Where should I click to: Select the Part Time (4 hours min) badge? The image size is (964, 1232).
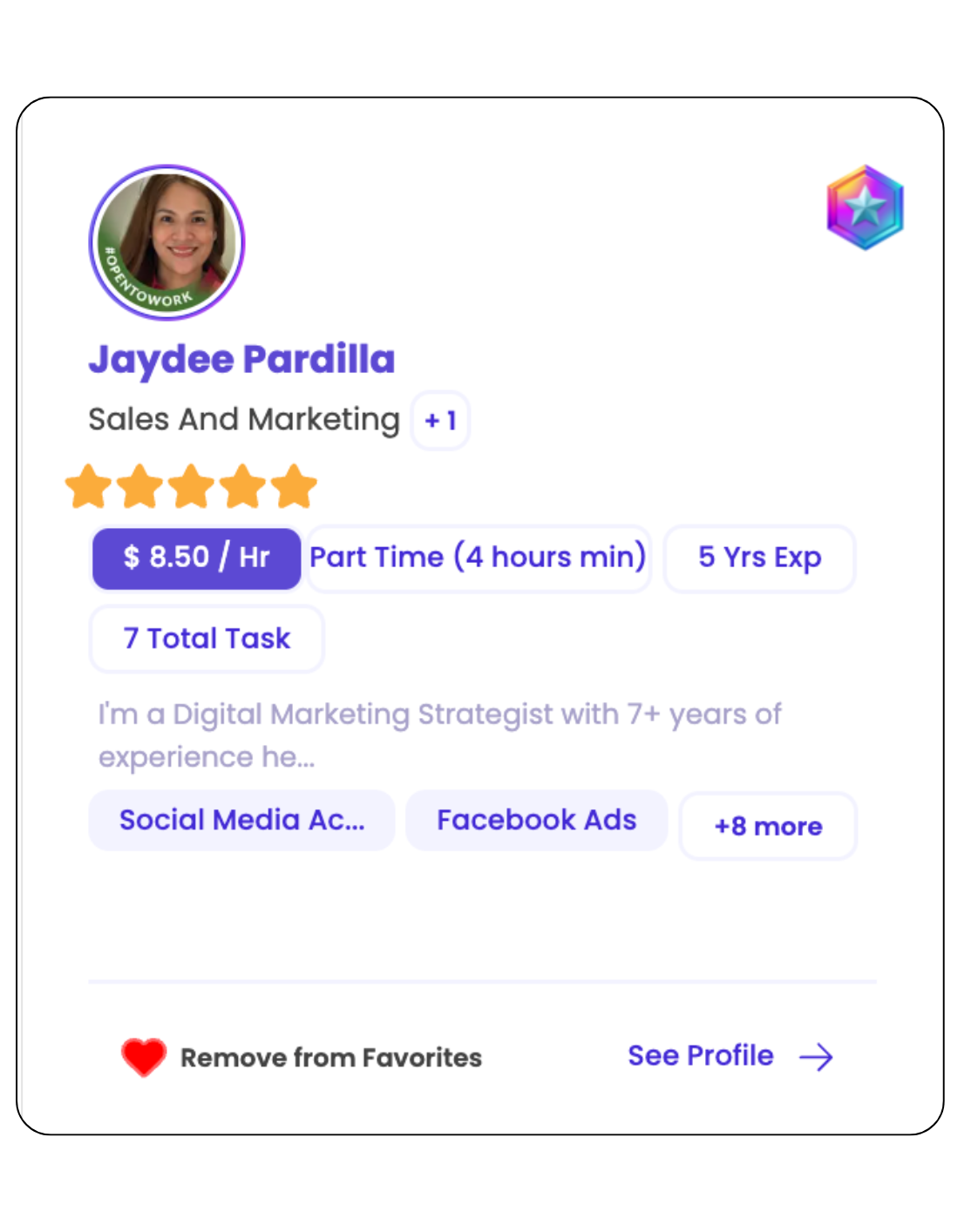[478, 558]
